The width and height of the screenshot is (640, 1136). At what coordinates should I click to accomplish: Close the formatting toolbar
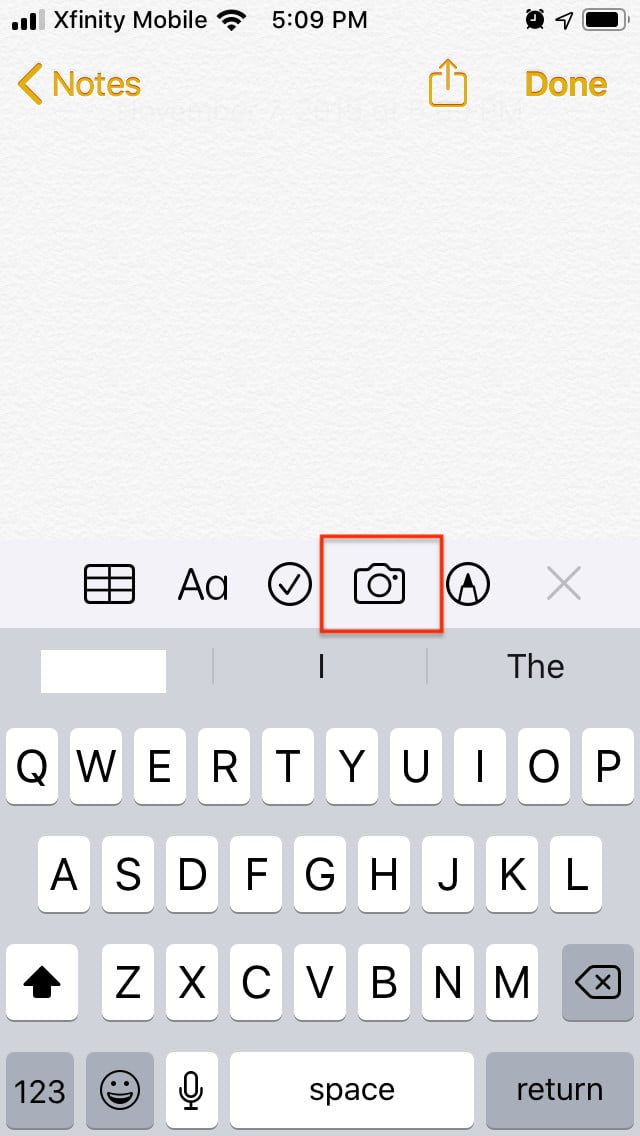[x=564, y=585]
